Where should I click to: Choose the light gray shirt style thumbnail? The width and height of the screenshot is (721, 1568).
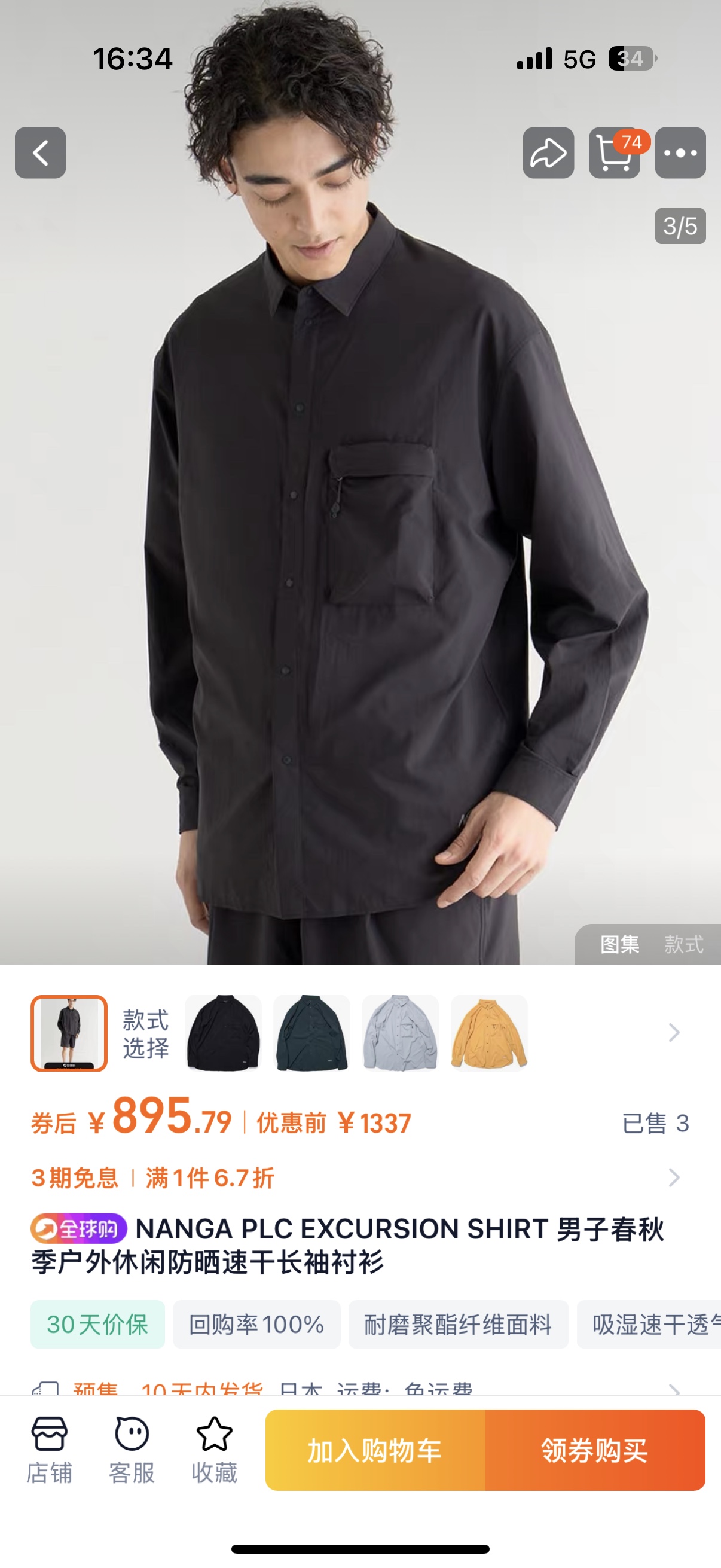tap(400, 1032)
